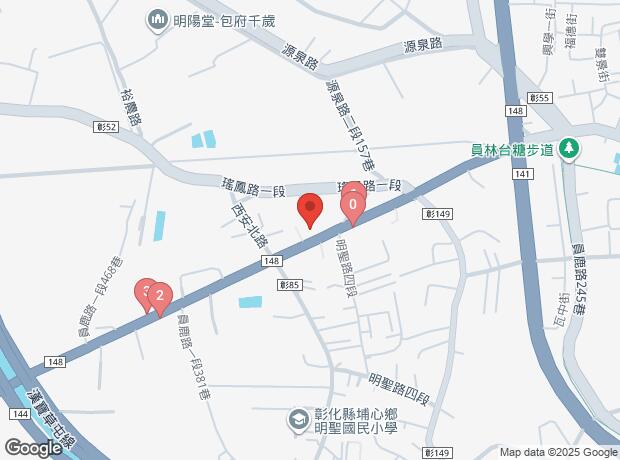This screenshot has width=620, height=460.
Task: Select map marker number 0
Action: [352, 203]
